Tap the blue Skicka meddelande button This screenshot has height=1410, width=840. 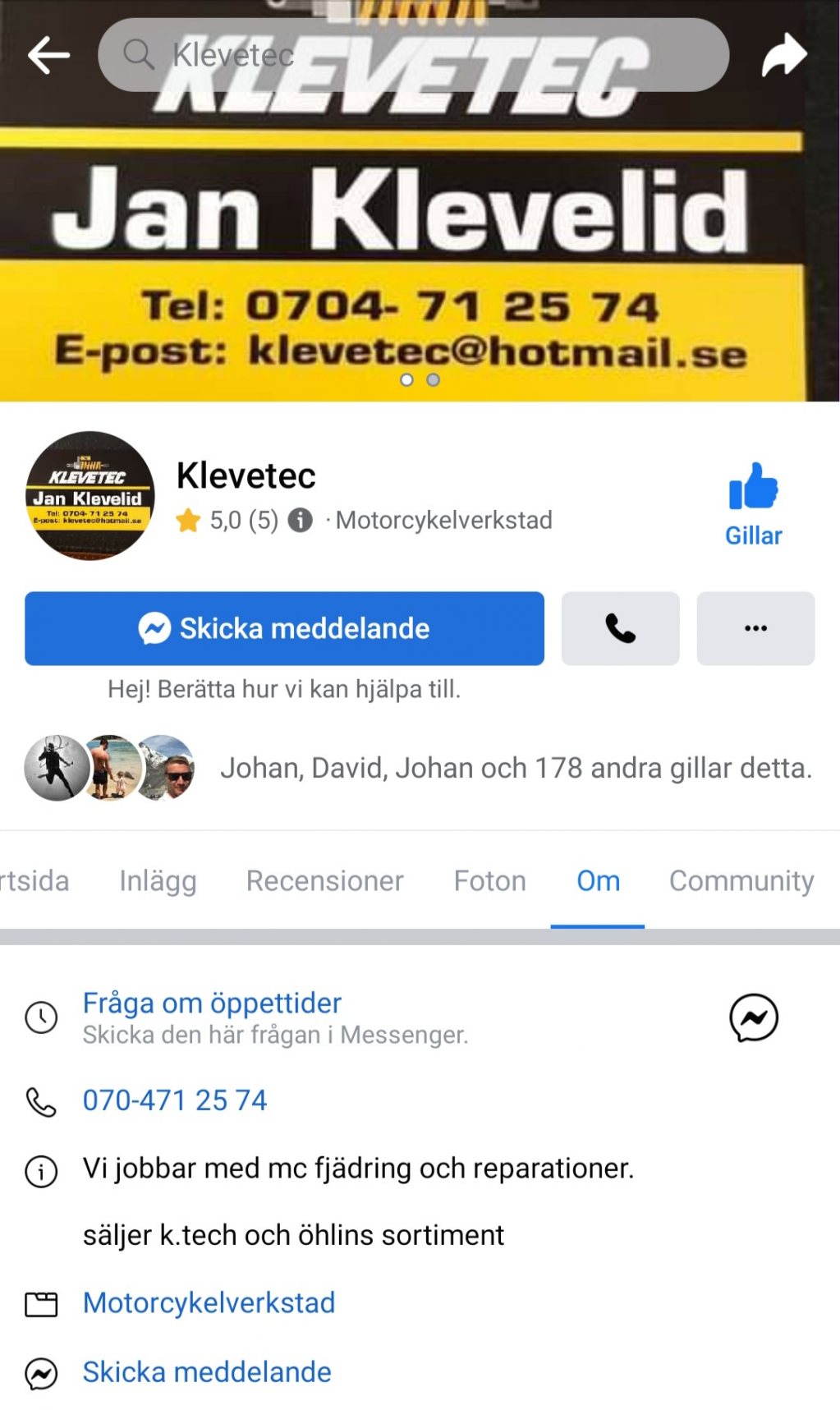(x=284, y=628)
